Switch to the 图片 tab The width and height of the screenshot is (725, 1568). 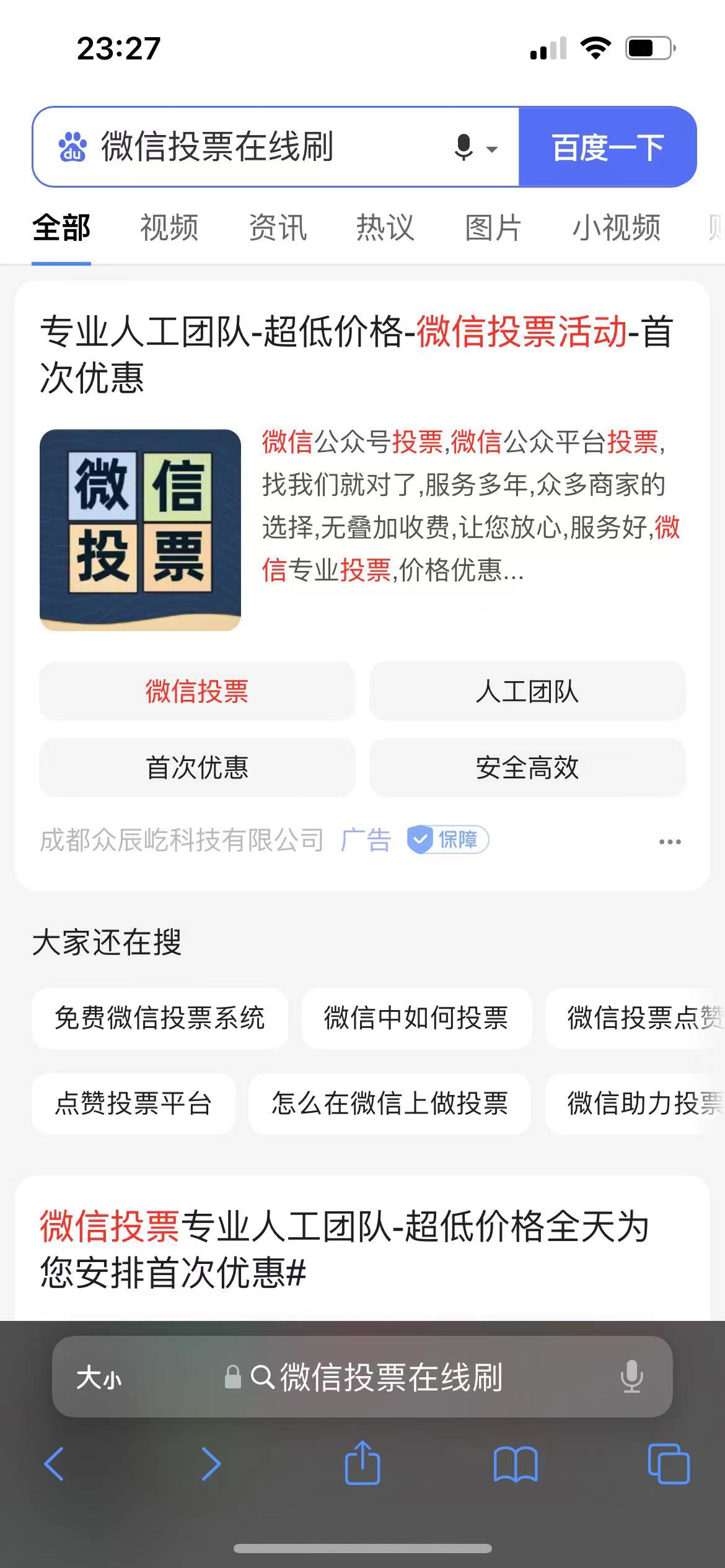point(493,228)
